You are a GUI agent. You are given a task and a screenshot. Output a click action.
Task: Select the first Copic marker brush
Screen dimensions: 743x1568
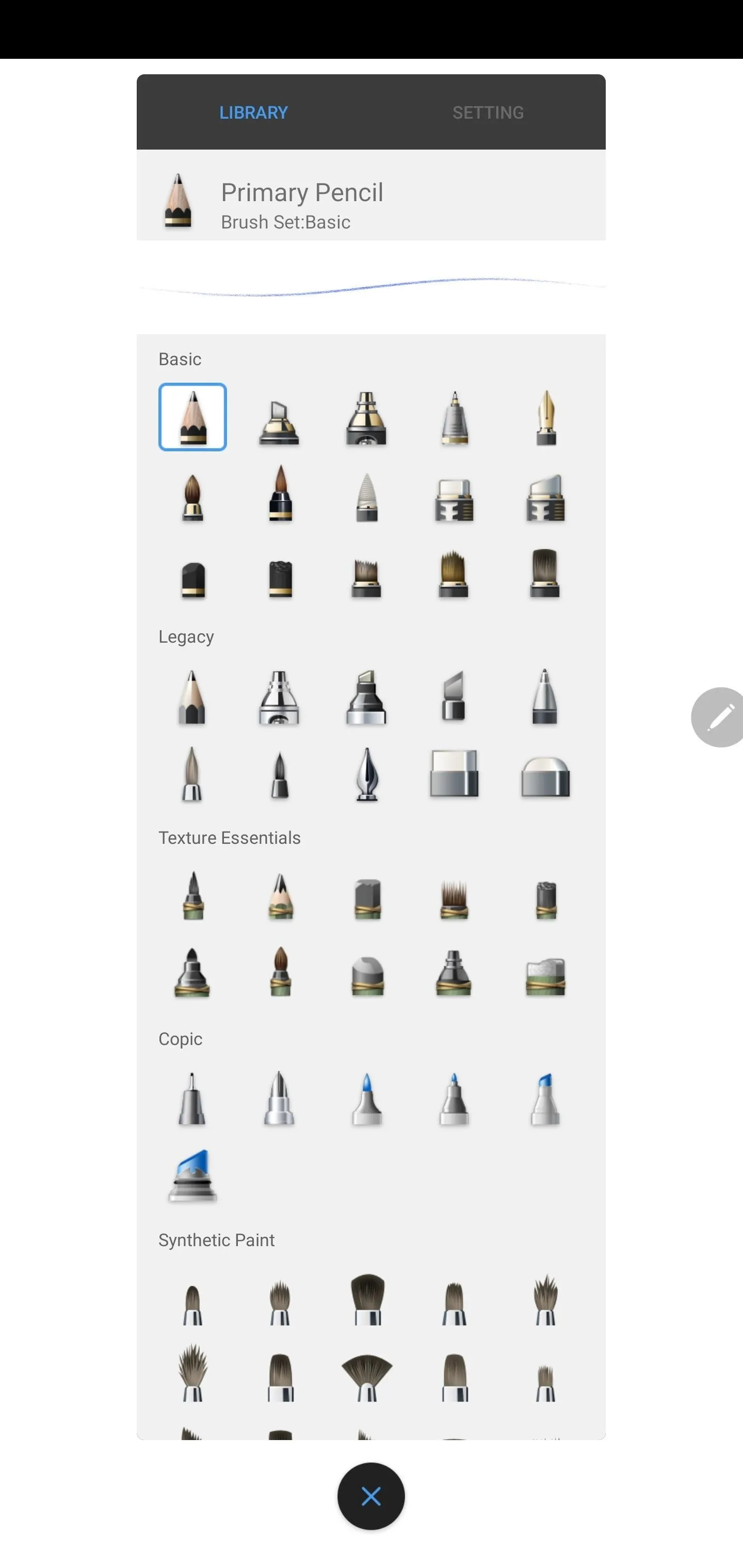point(192,1099)
